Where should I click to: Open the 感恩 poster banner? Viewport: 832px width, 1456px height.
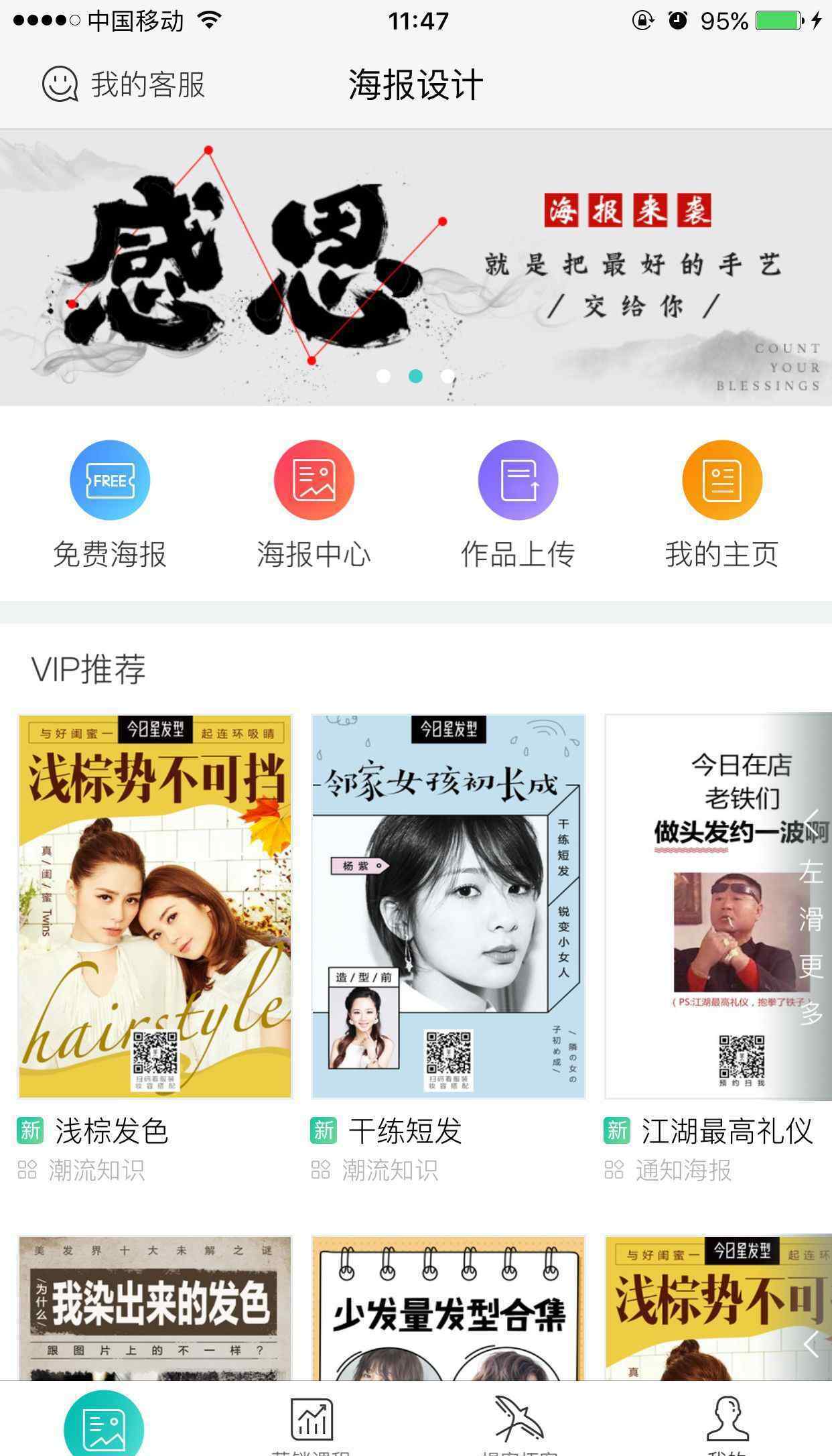pos(415,268)
